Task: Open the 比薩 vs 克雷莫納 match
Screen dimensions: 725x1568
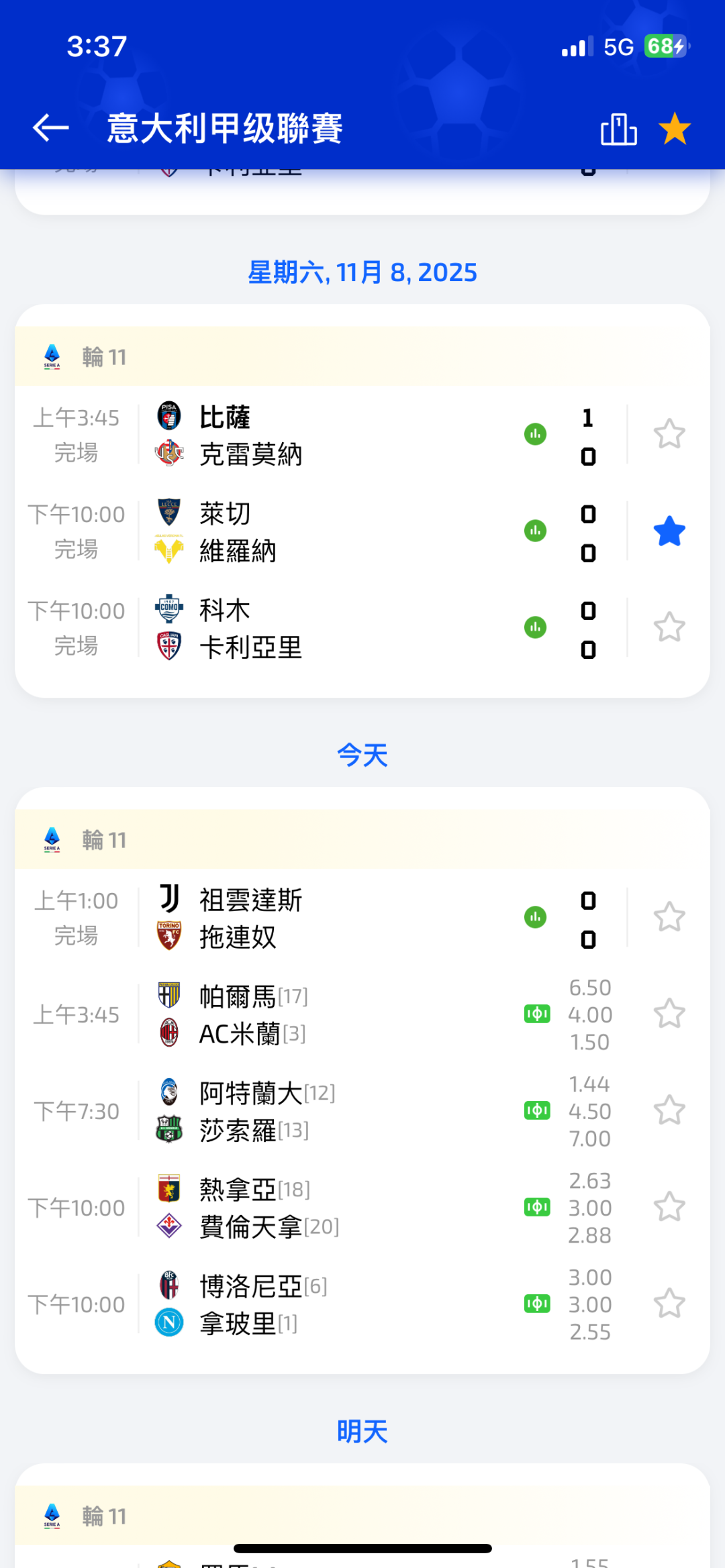Action: click(322, 435)
